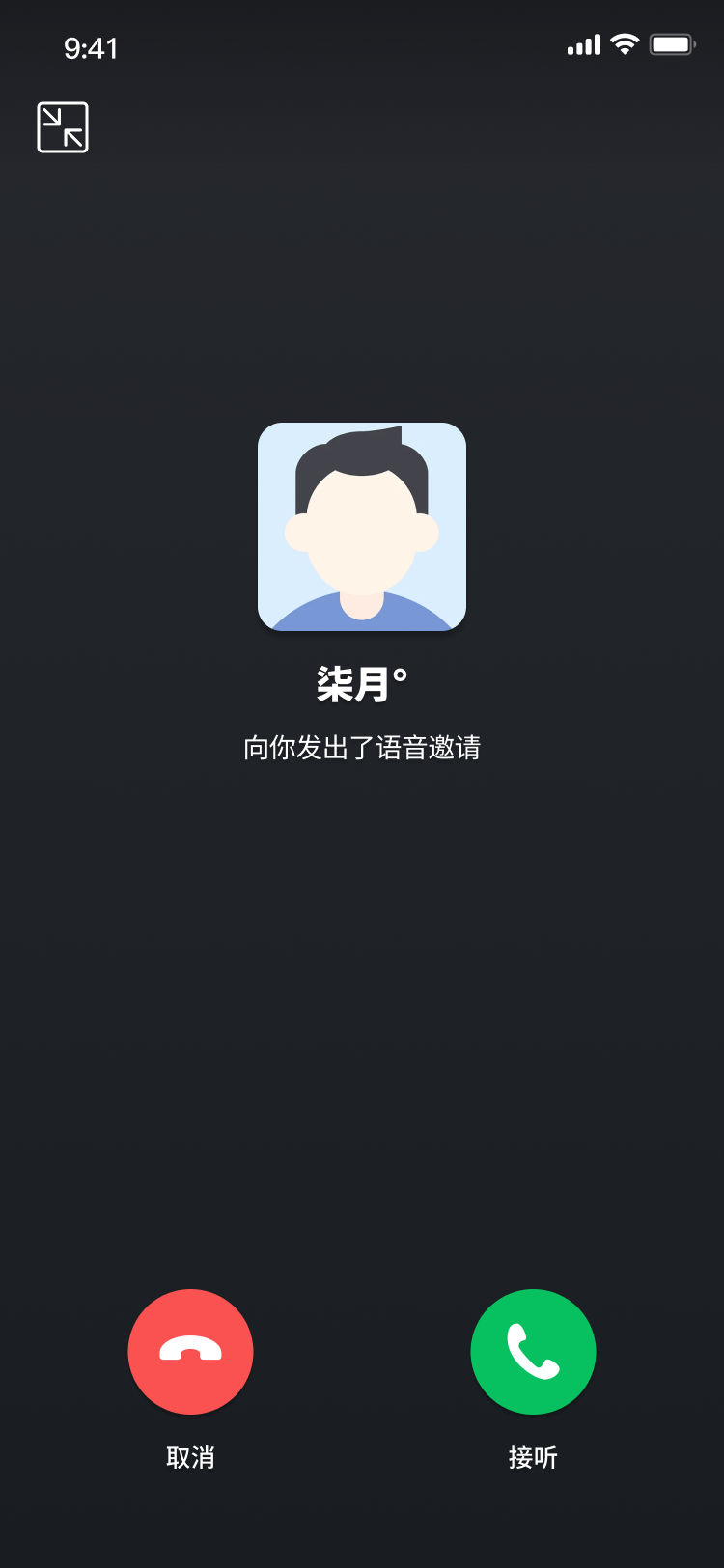The image size is (724, 1568).
Task: Answer the voice call from 柒月°
Action: point(533,1351)
